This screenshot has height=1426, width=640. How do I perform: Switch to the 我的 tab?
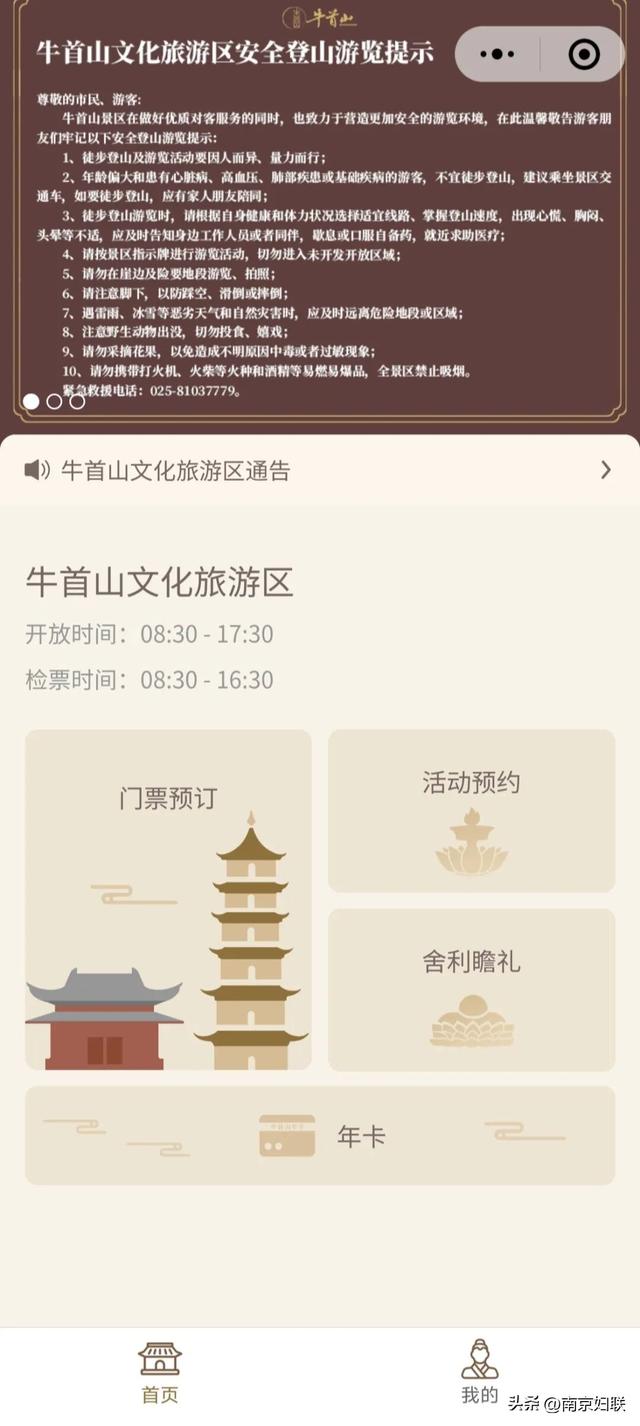479,1372
